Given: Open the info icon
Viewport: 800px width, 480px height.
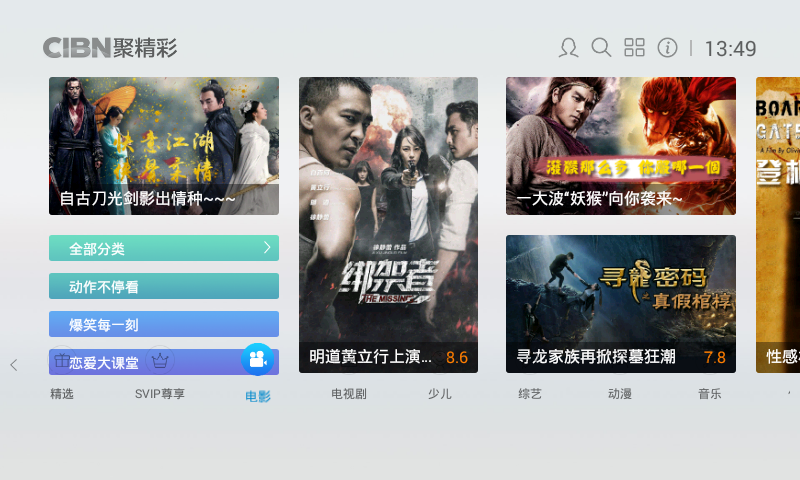Looking at the screenshot, I should pyautogui.click(x=667, y=48).
